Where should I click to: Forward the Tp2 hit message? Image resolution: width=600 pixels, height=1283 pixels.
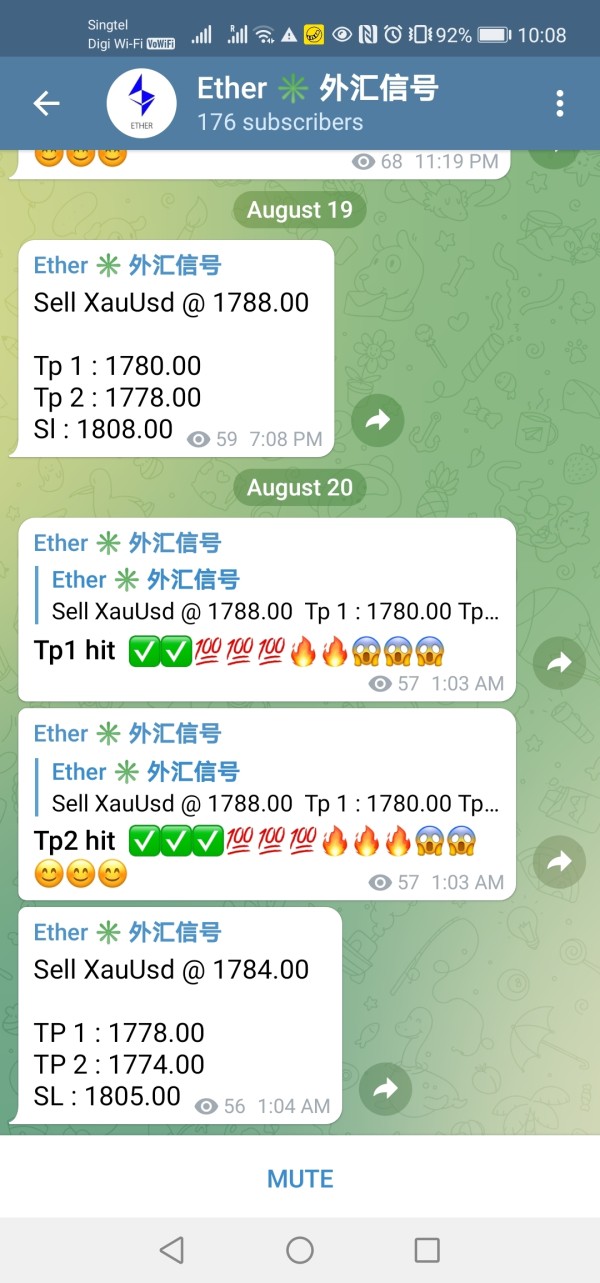pyautogui.click(x=559, y=861)
